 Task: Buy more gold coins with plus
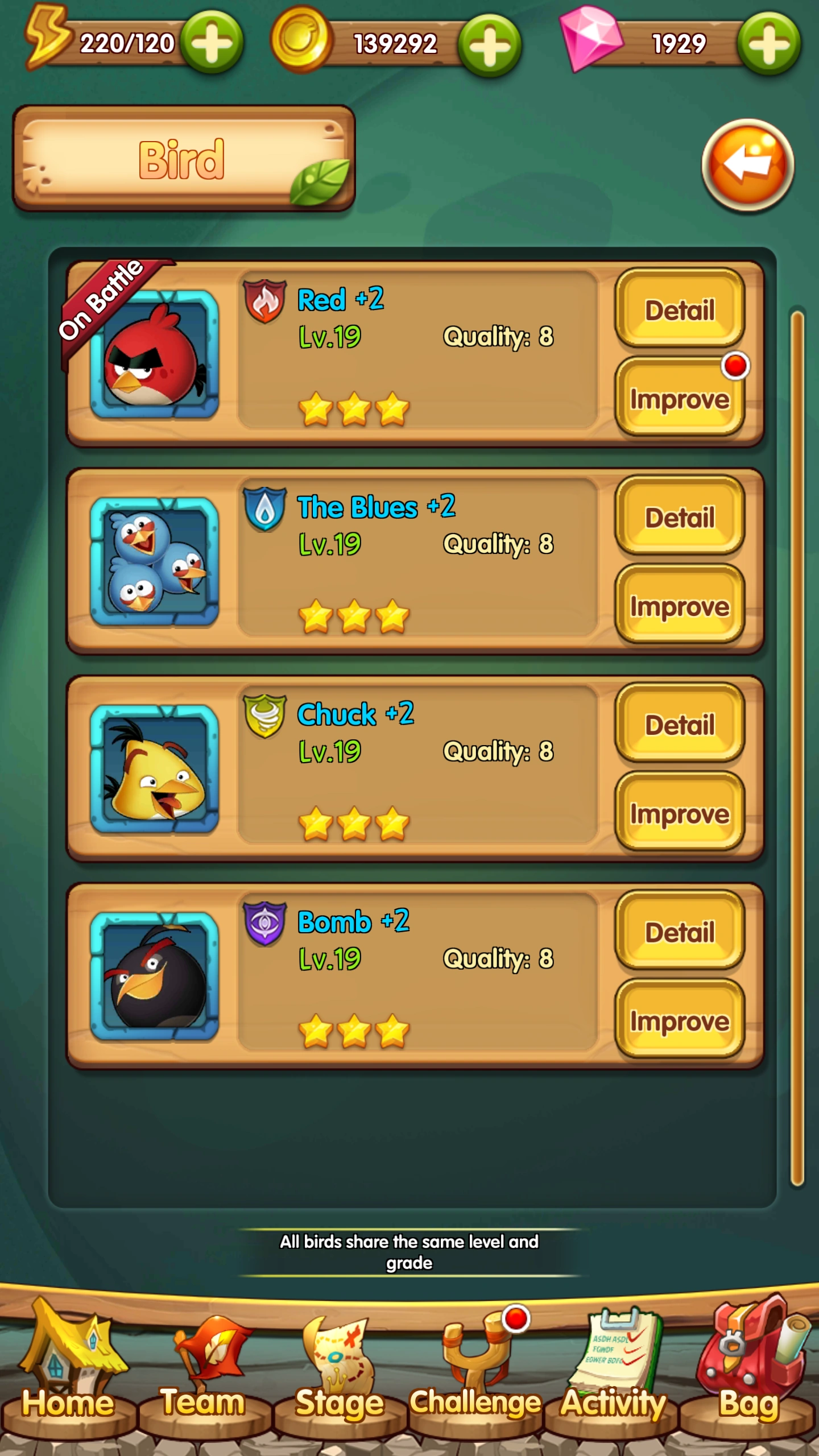[490, 45]
